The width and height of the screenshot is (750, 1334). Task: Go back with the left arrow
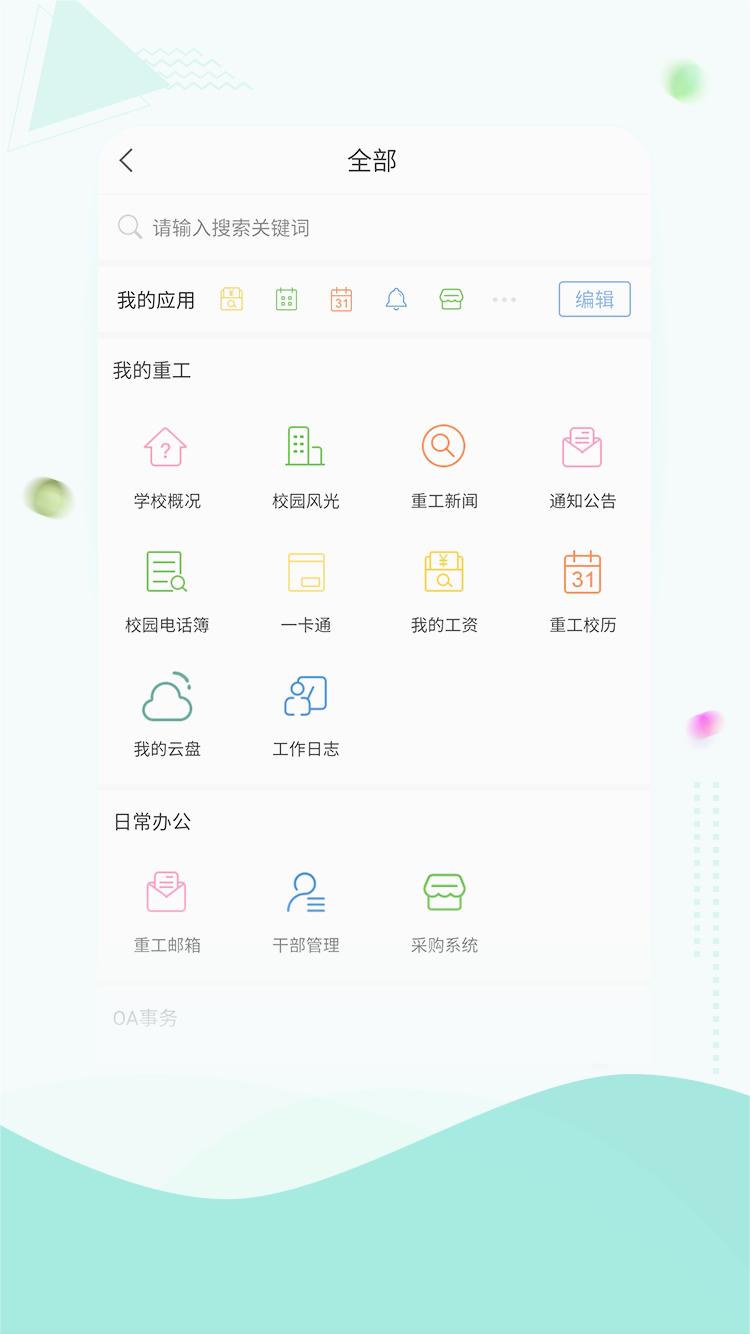(x=124, y=159)
